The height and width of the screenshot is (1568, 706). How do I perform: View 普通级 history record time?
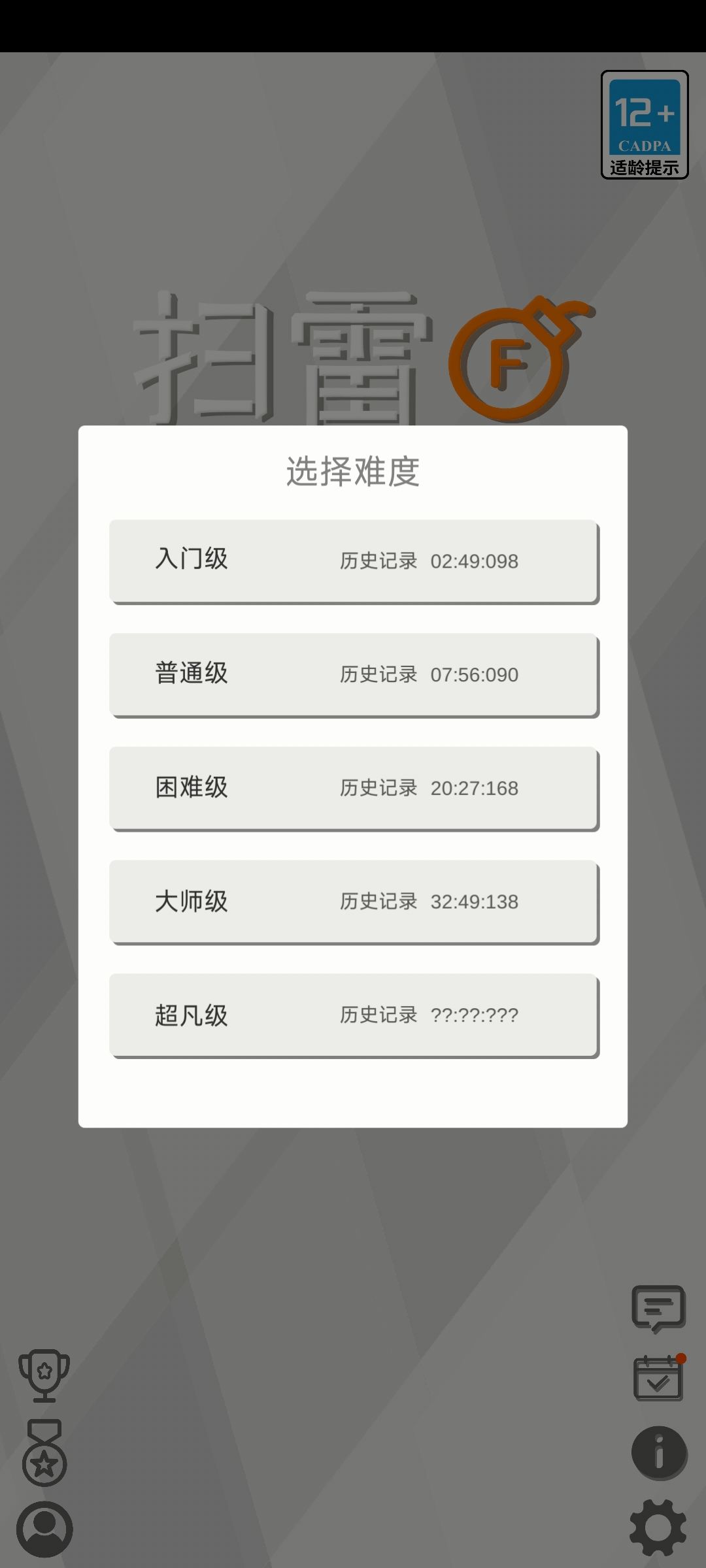point(475,675)
